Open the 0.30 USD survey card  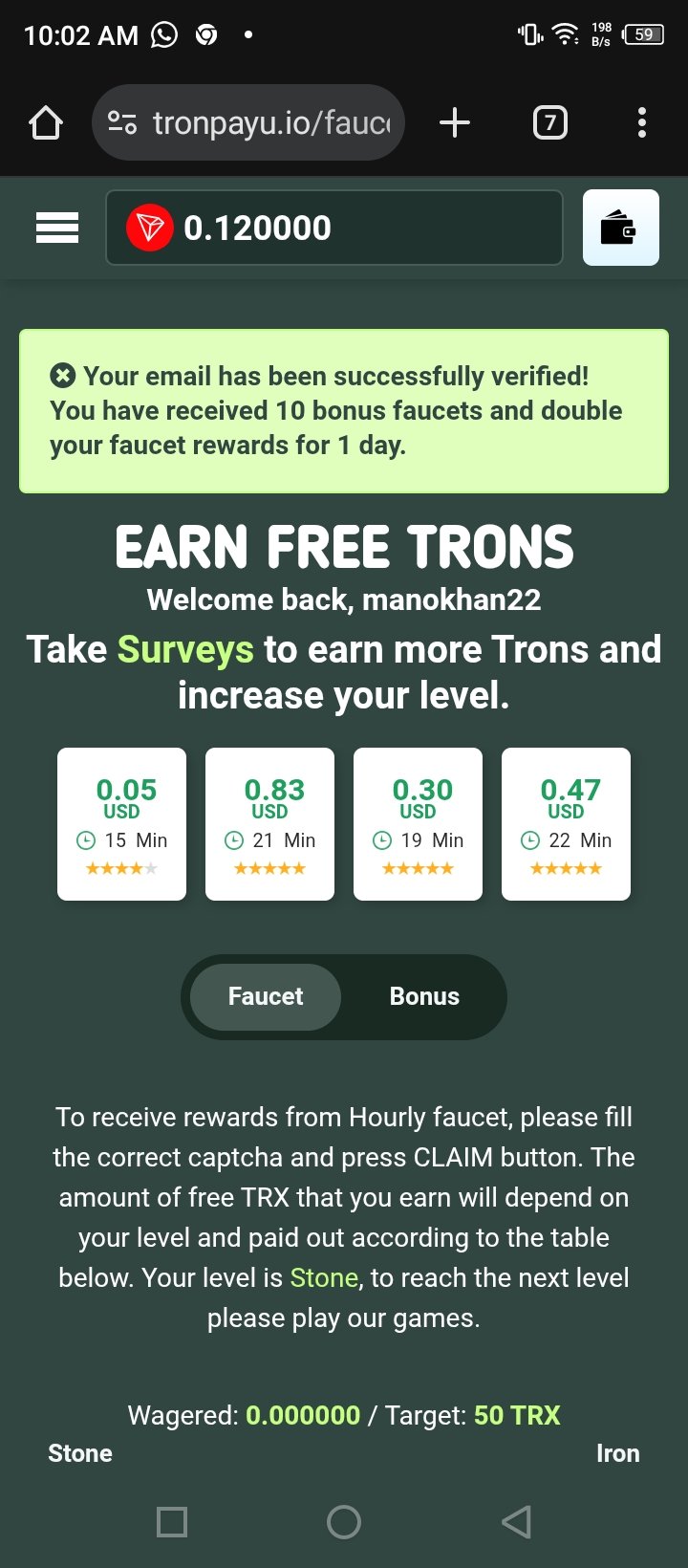(x=418, y=823)
